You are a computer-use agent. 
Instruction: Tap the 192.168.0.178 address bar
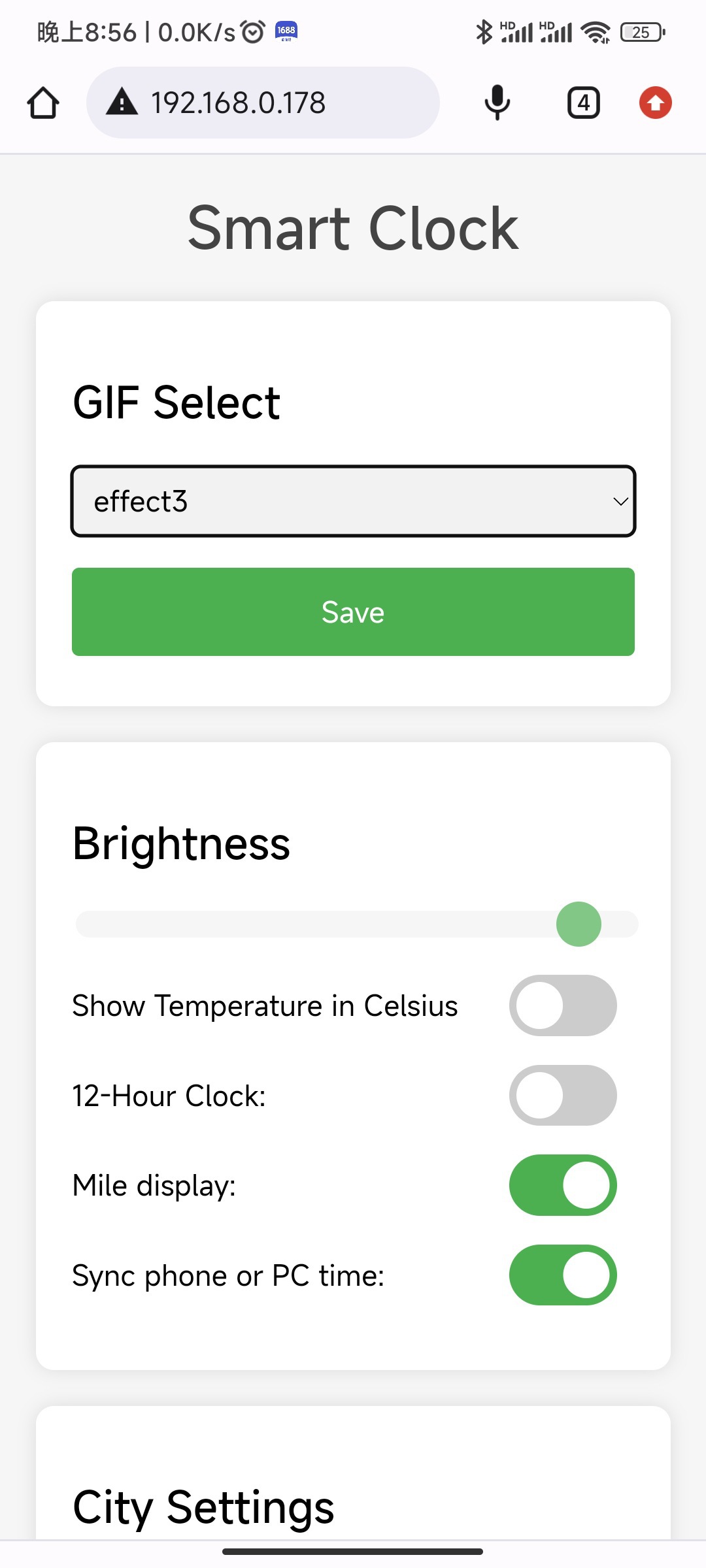(263, 103)
